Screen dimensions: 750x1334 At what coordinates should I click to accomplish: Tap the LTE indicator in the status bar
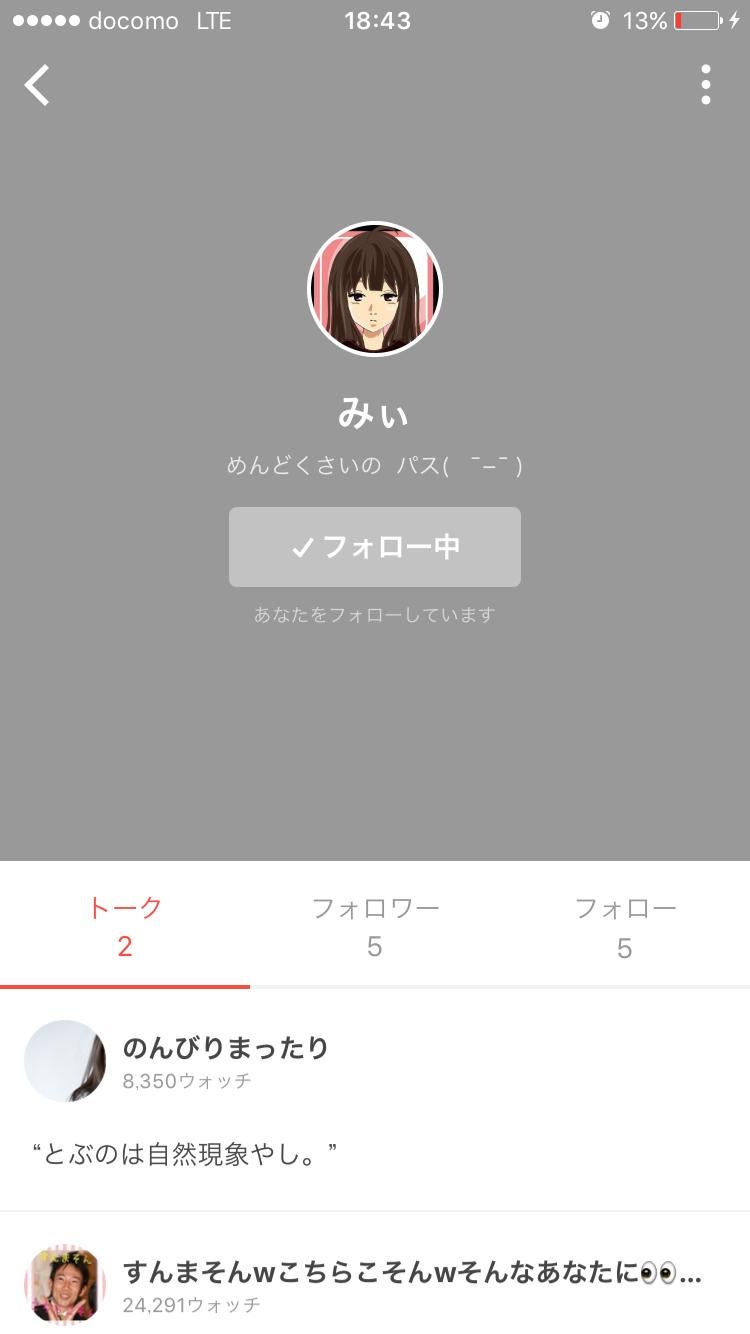coord(211,20)
